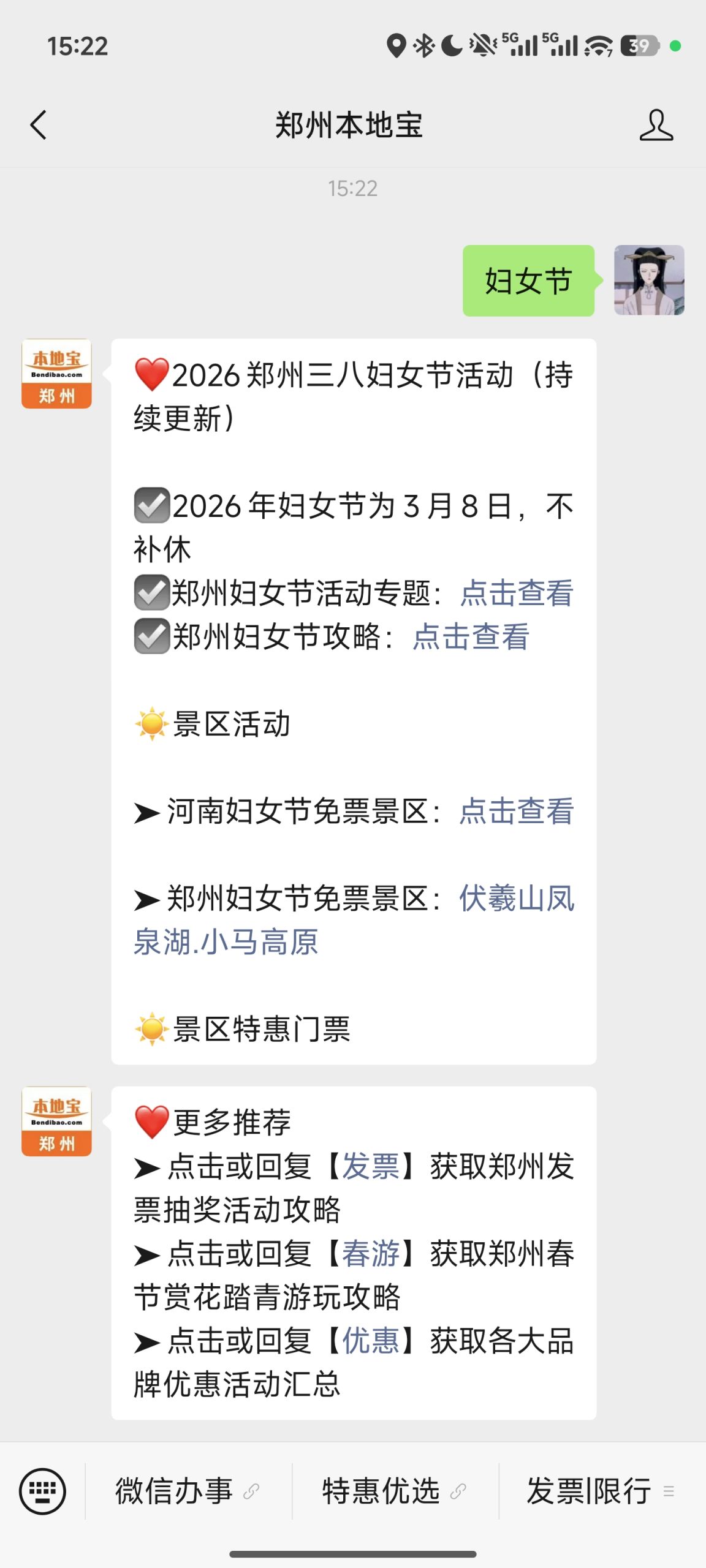
Task: Go back from 郑州本地宝 chat
Action: click(x=39, y=126)
